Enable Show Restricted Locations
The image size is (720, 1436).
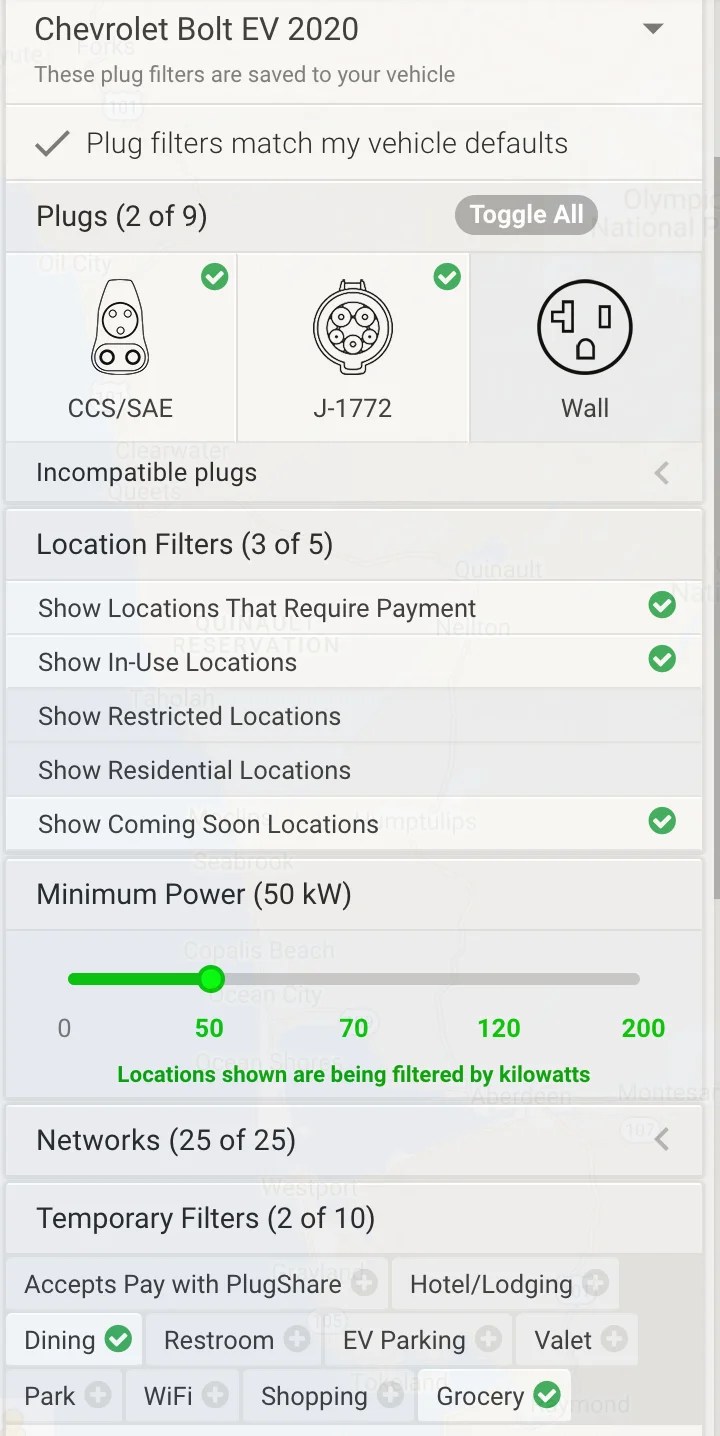pos(188,716)
